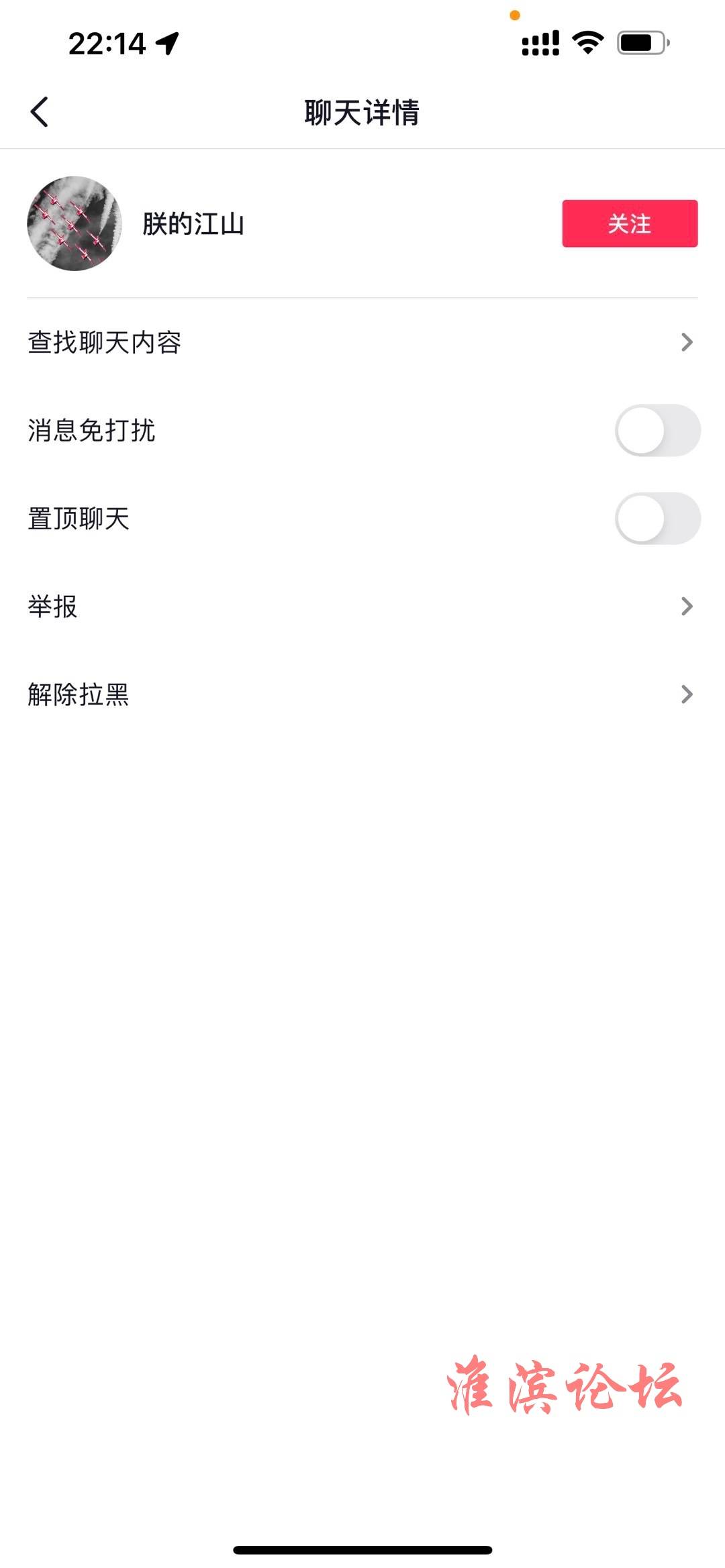Open the 举报 option
Image resolution: width=725 pixels, height=1568 pixels.
tap(362, 607)
